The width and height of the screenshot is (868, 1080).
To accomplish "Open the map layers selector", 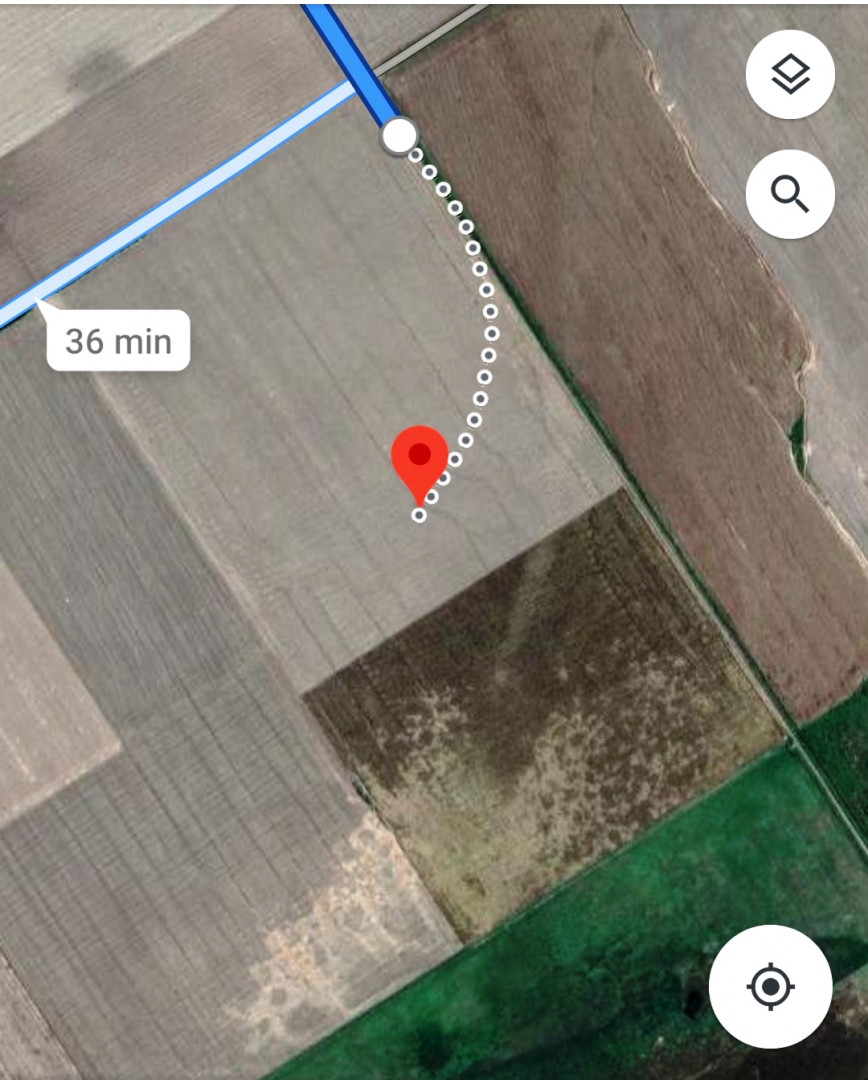I will click(x=790, y=75).
